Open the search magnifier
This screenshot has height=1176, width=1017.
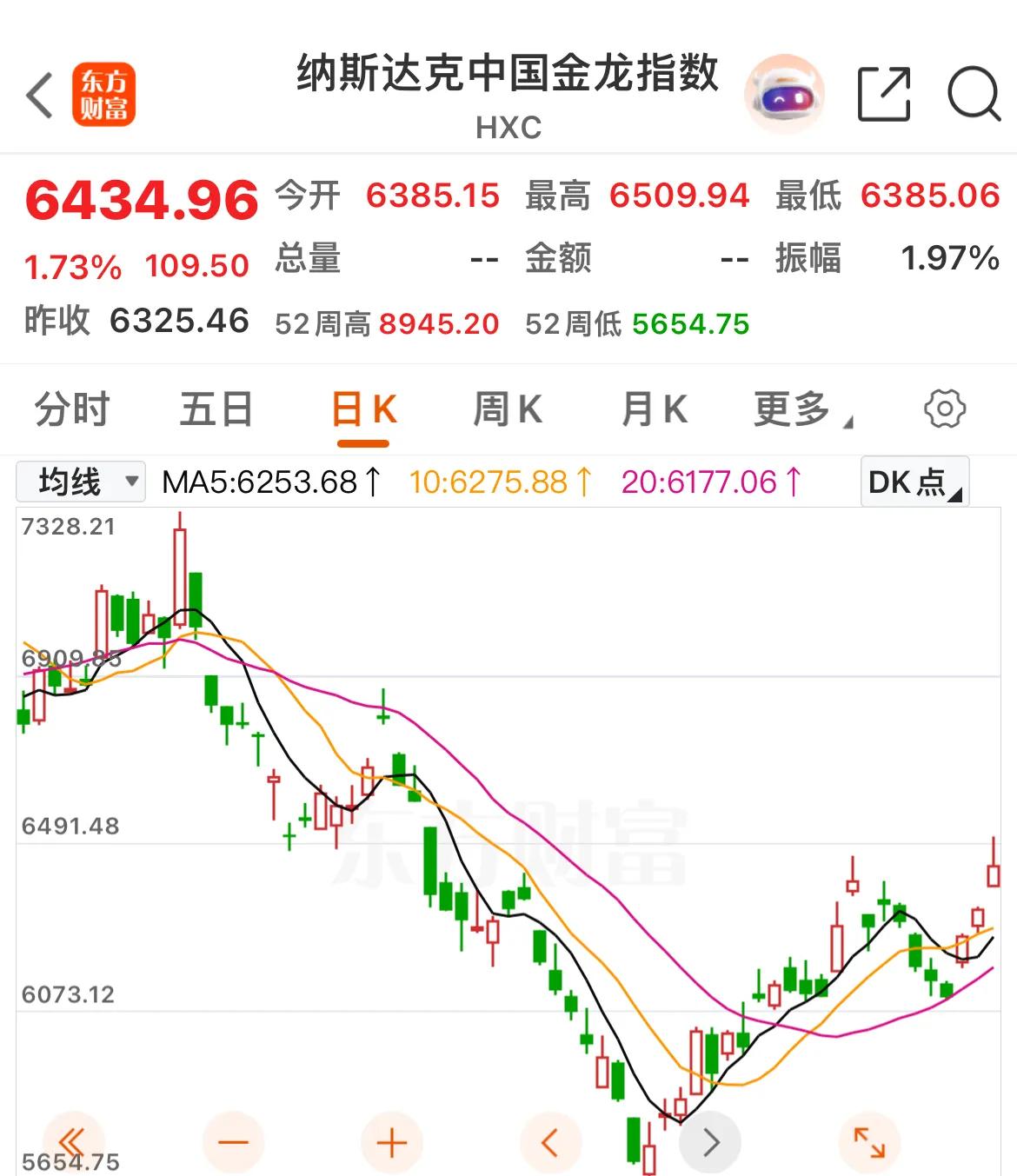[x=974, y=94]
